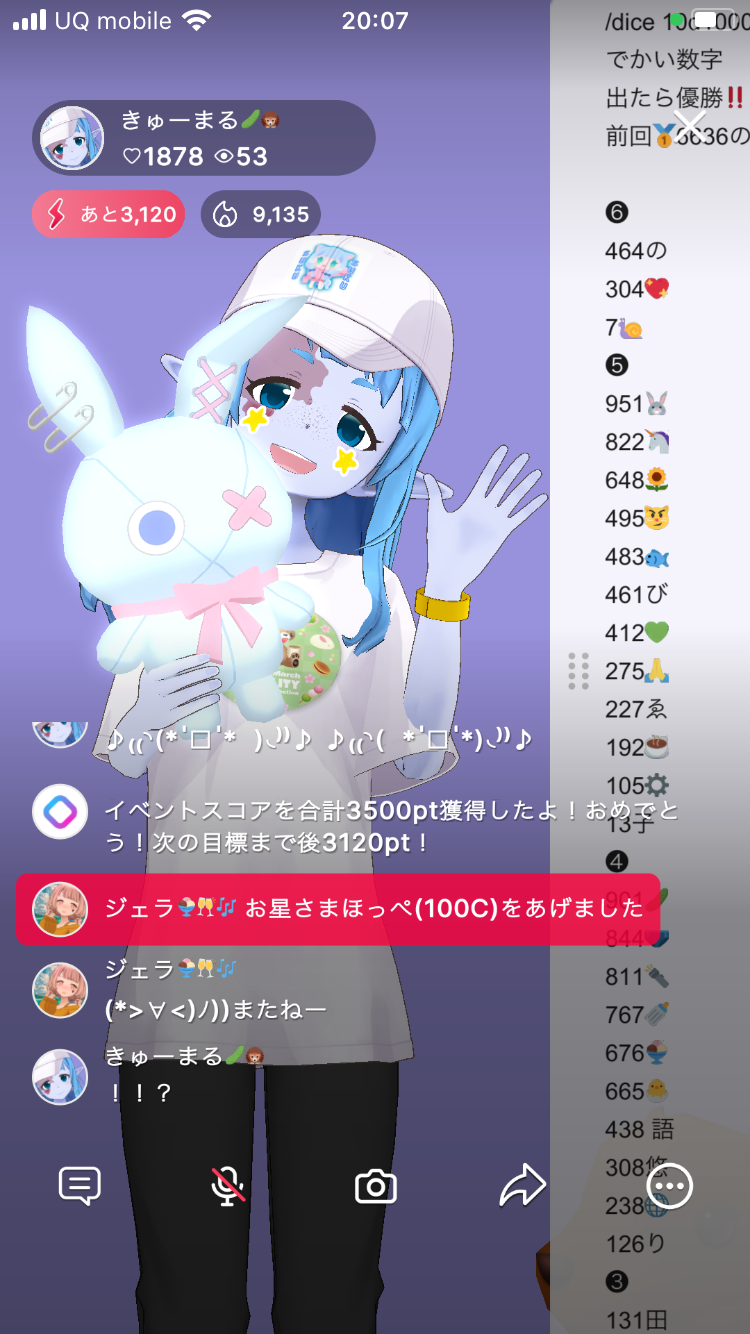Open きゅーまる's avatar on ！！？ comment

(x=60, y=1076)
